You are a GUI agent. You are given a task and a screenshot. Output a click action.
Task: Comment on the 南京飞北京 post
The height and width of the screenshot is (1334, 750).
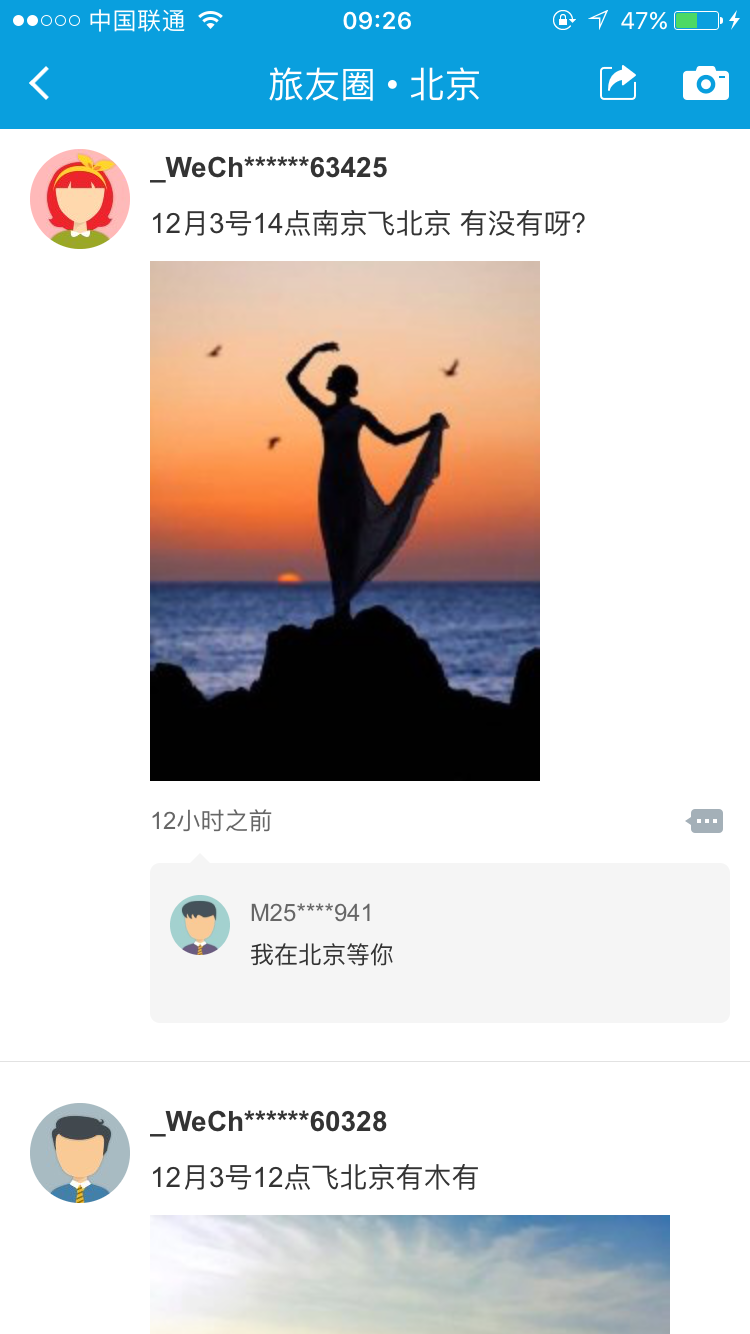[706, 821]
